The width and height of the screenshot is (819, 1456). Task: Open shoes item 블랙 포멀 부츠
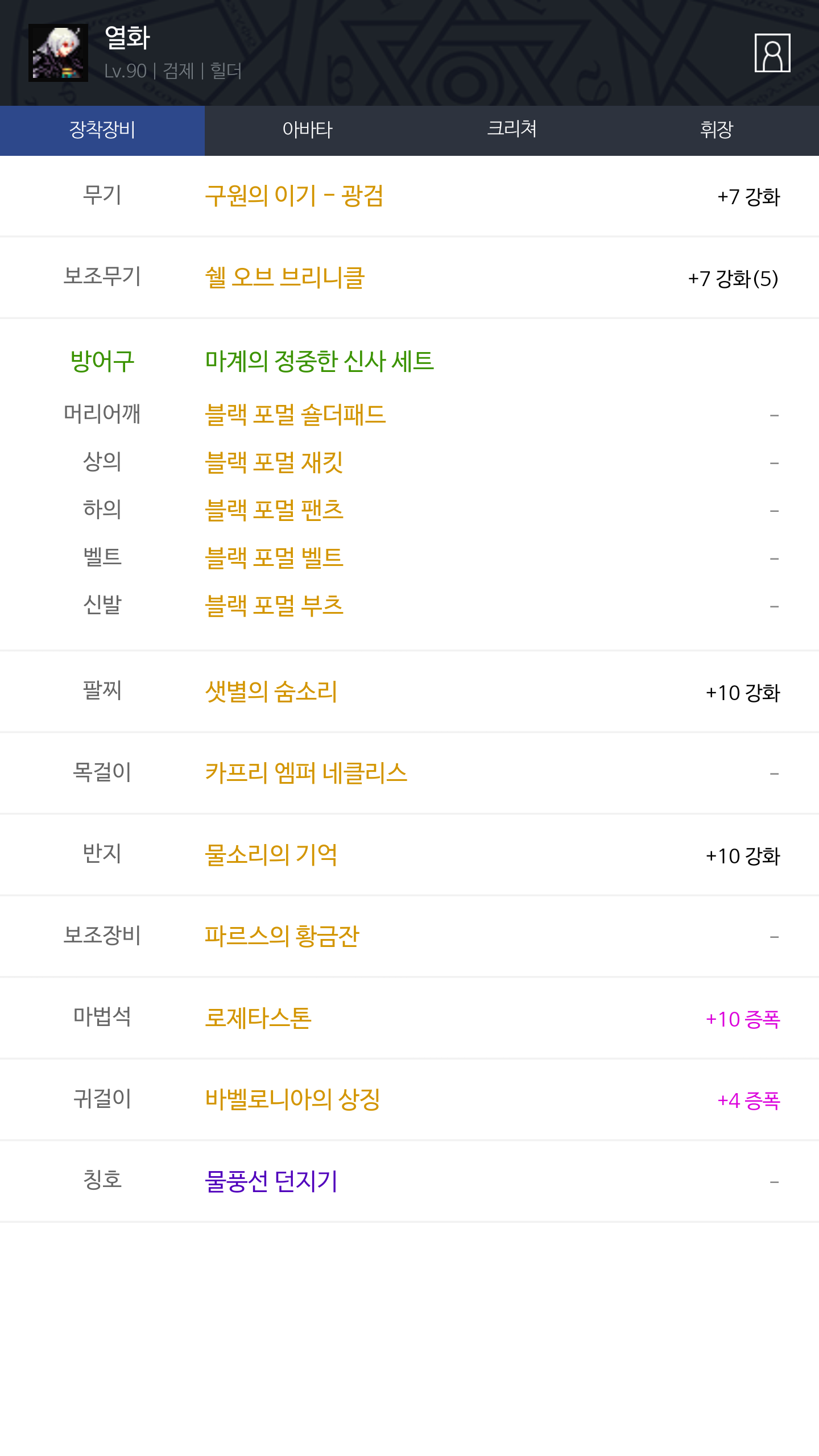274,606
